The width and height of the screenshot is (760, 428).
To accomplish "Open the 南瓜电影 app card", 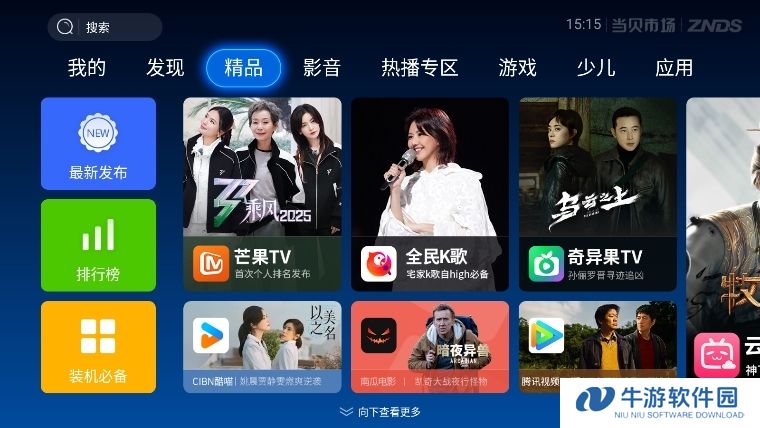I will point(430,346).
